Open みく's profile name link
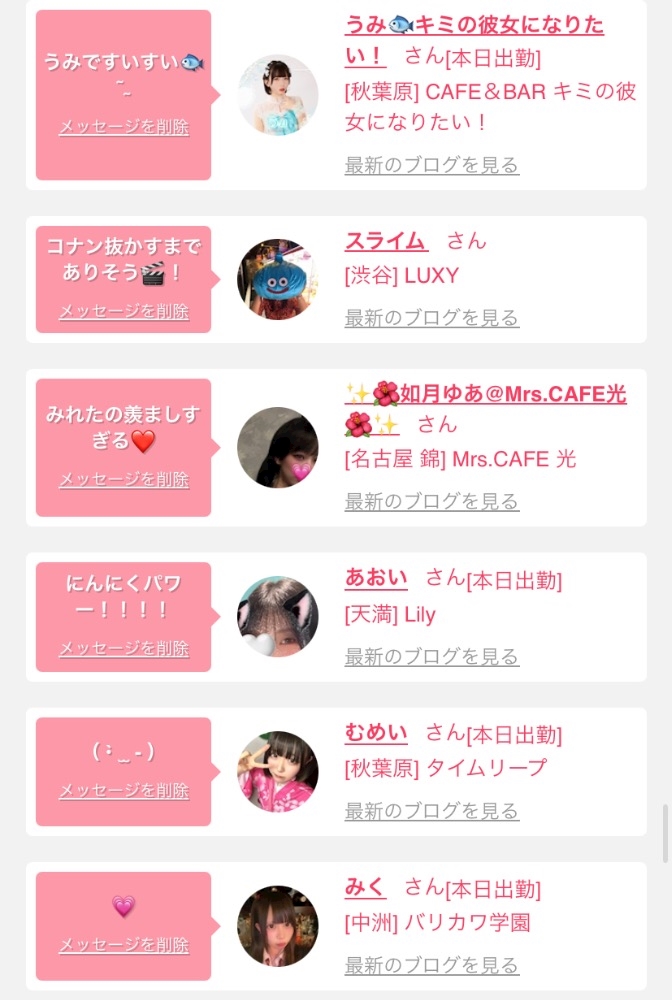672x1000 pixels. pyautogui.click(x=365, y=886)
